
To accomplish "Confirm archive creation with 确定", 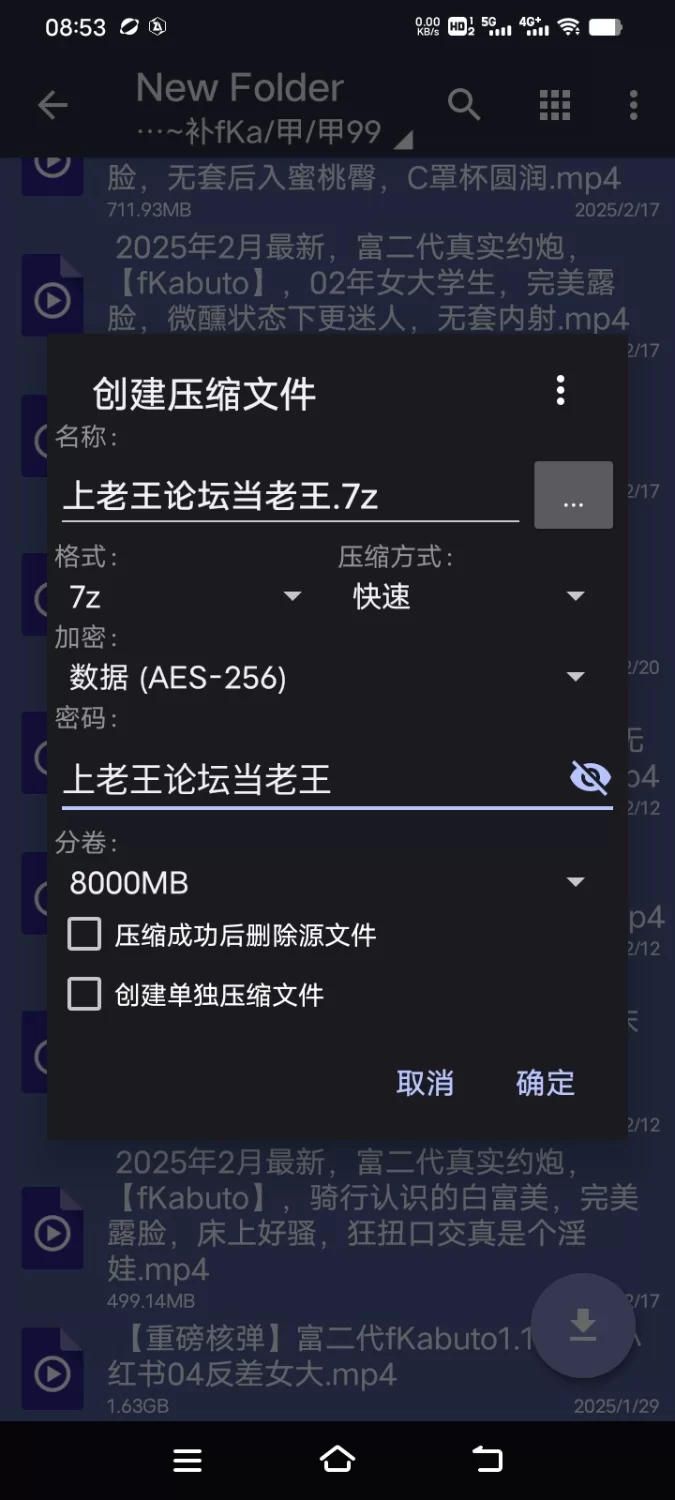I will (545, 1083).
